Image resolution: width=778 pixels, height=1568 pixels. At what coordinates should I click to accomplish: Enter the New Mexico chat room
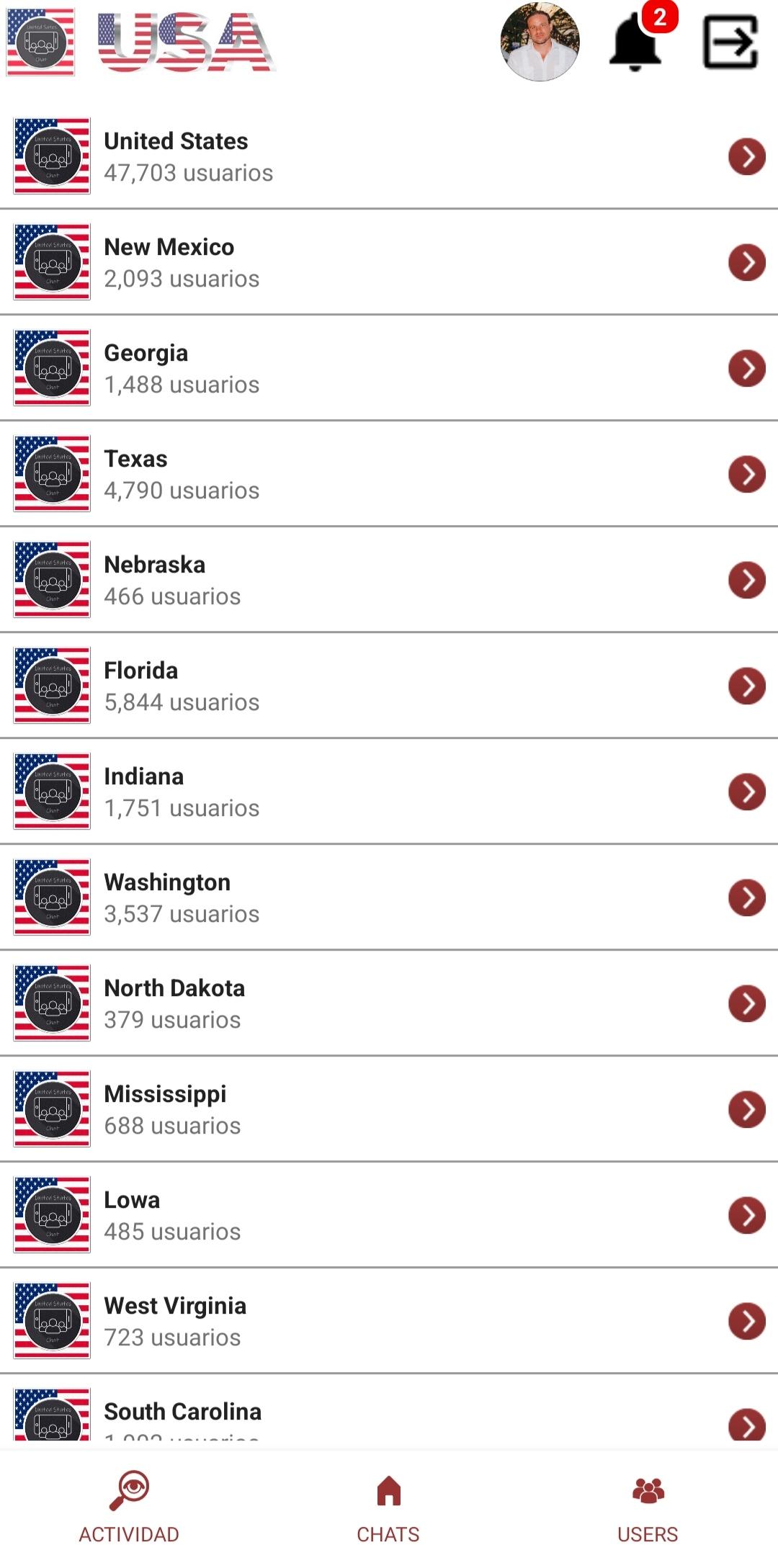coord(389,262)
